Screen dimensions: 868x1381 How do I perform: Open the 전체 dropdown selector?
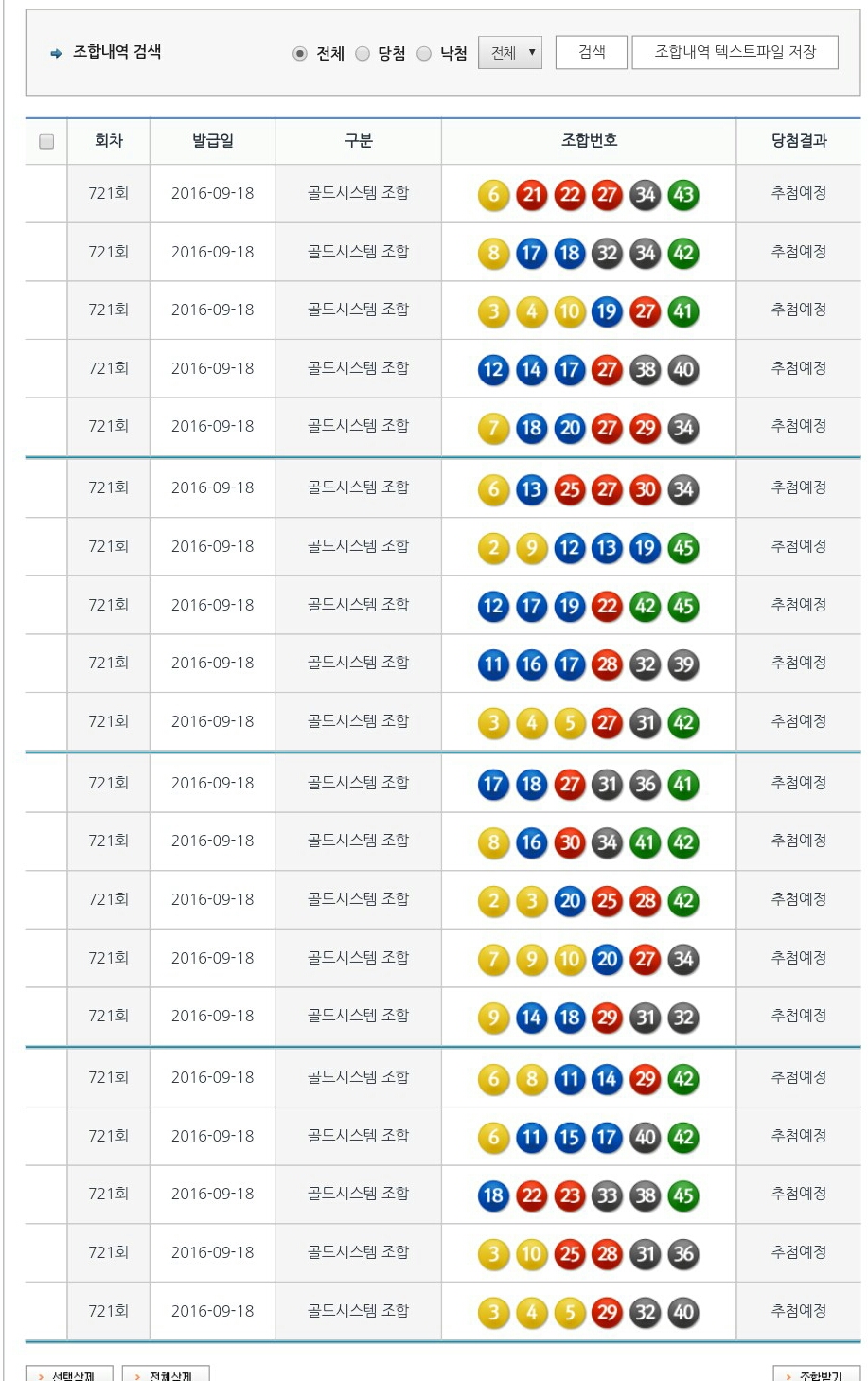[510, 53]
